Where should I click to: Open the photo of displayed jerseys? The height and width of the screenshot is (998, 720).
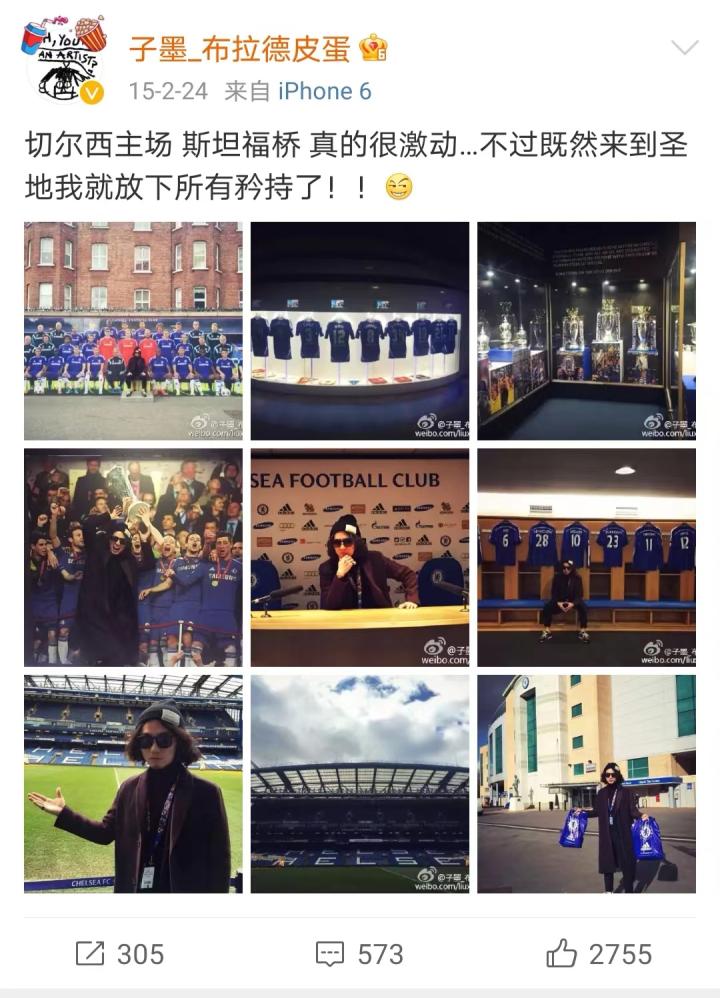point(359,331)
